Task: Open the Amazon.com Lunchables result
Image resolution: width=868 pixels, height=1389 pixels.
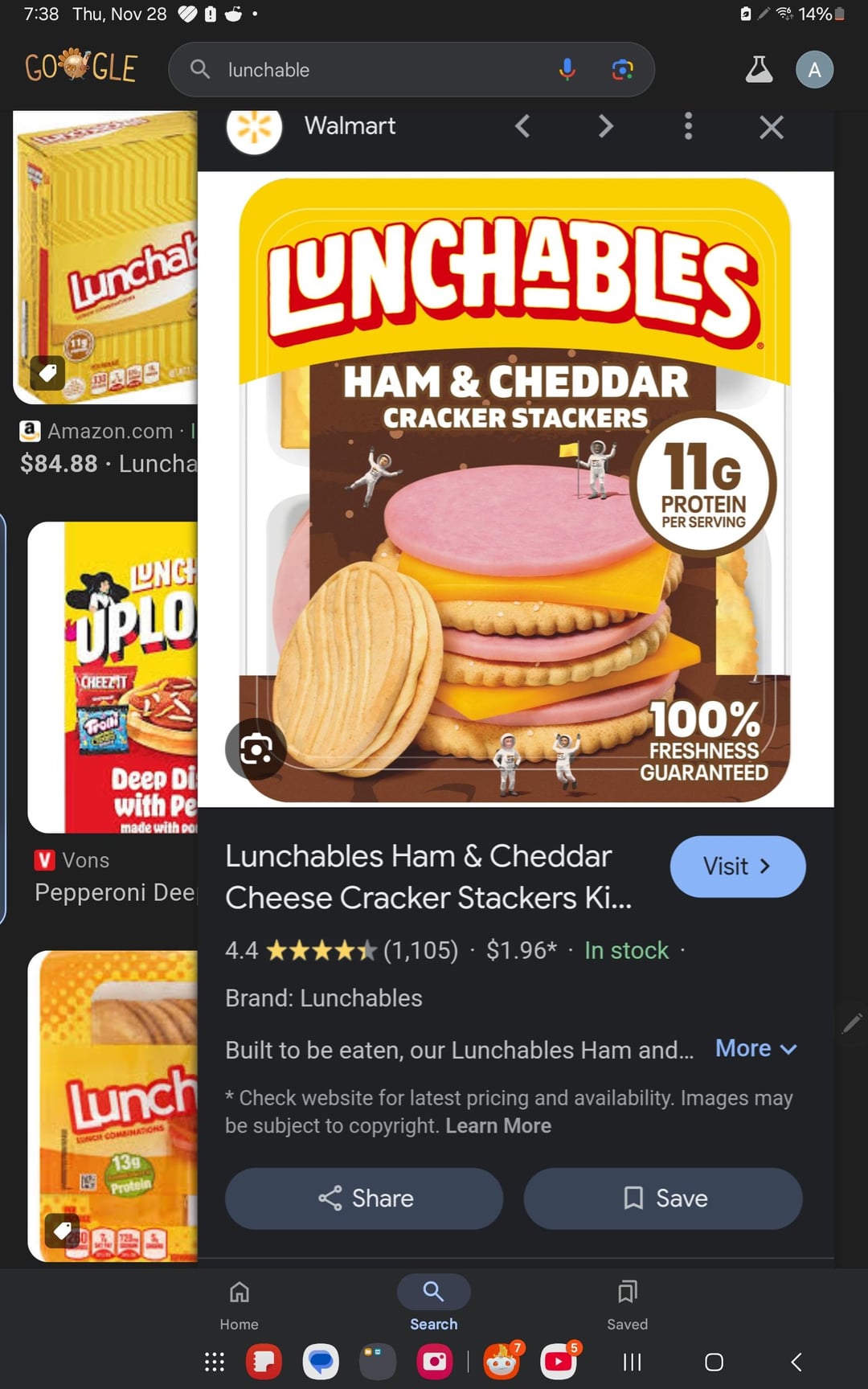Action: point(108,257)
